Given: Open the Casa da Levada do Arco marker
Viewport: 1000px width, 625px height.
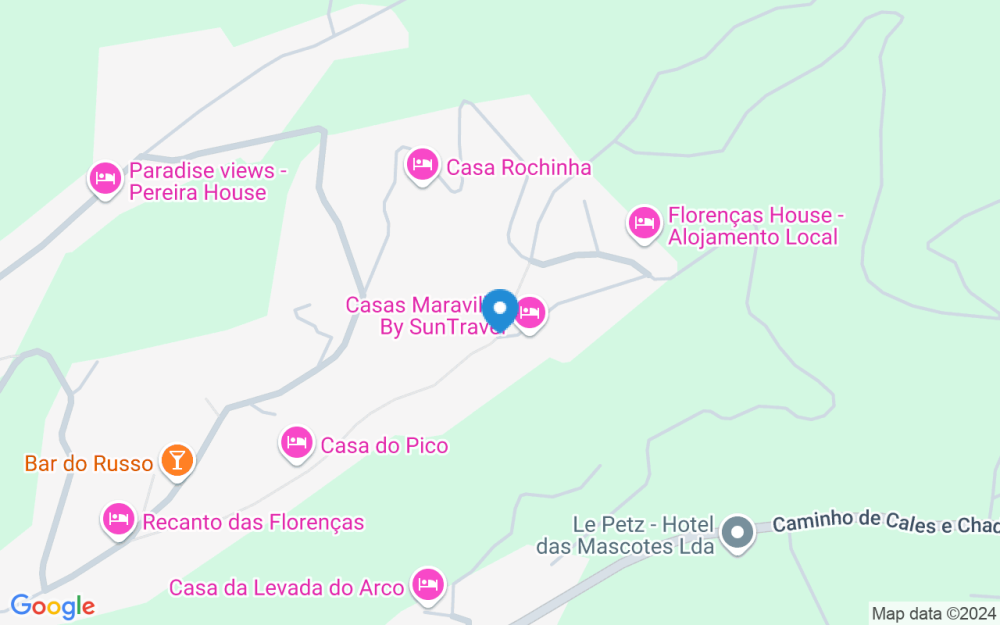Looking at the screenshot, I should pos(429,584).
